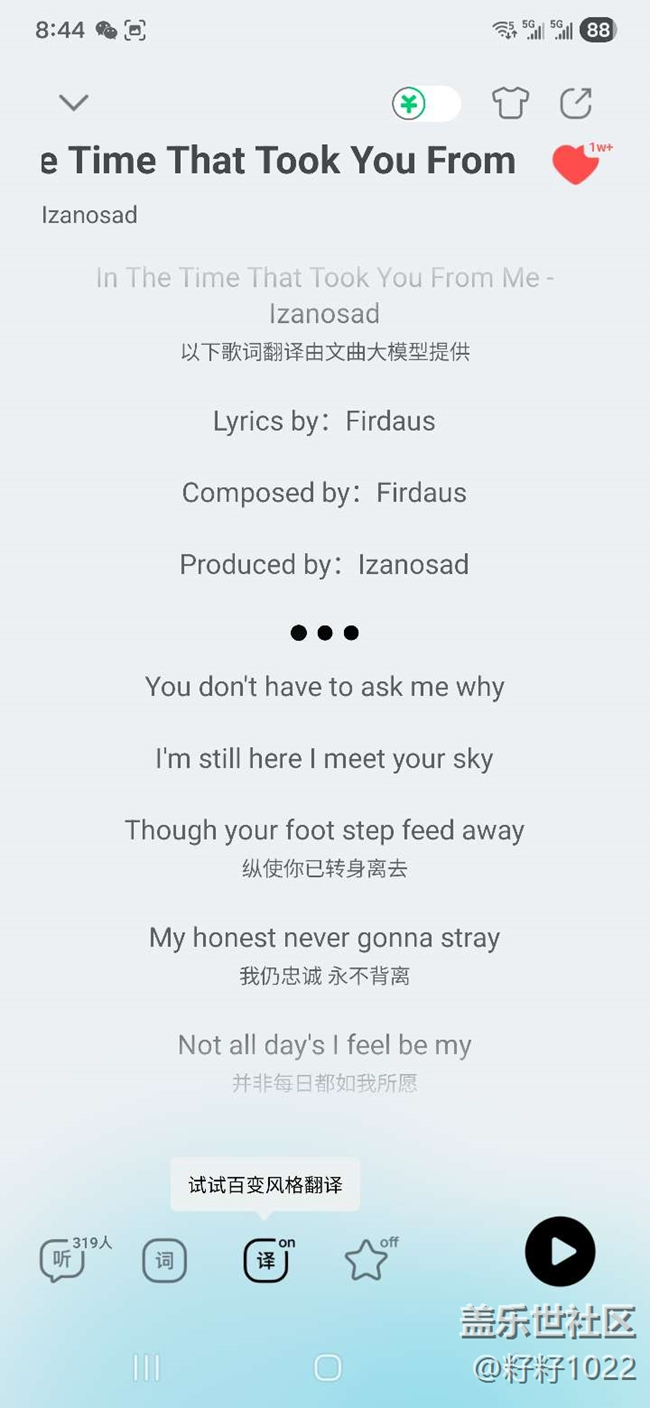
Task: Open the lyrics 词 settings
Action: point(164,1261)
